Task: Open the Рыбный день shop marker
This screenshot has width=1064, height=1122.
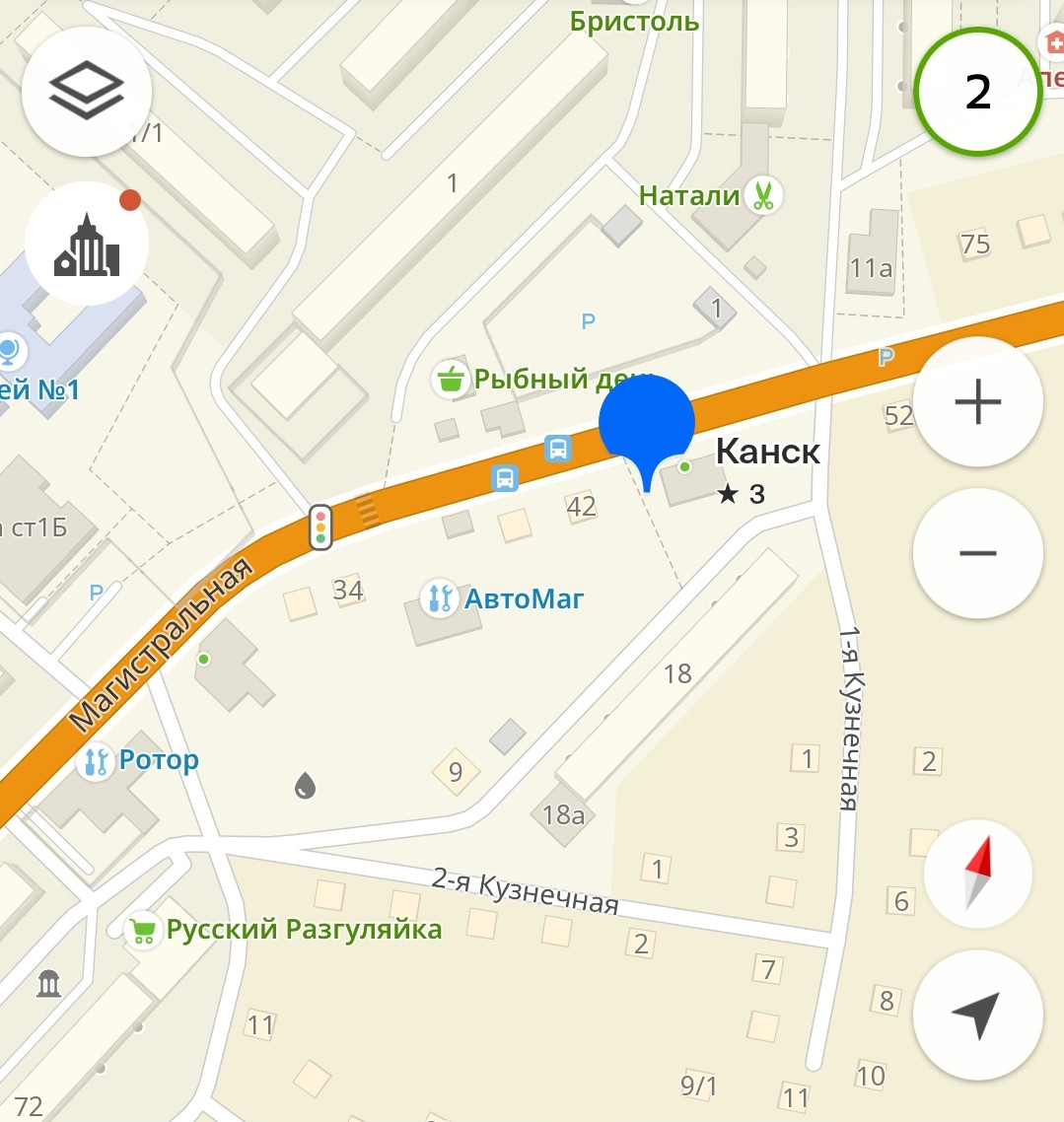Action: pos(451,379)
